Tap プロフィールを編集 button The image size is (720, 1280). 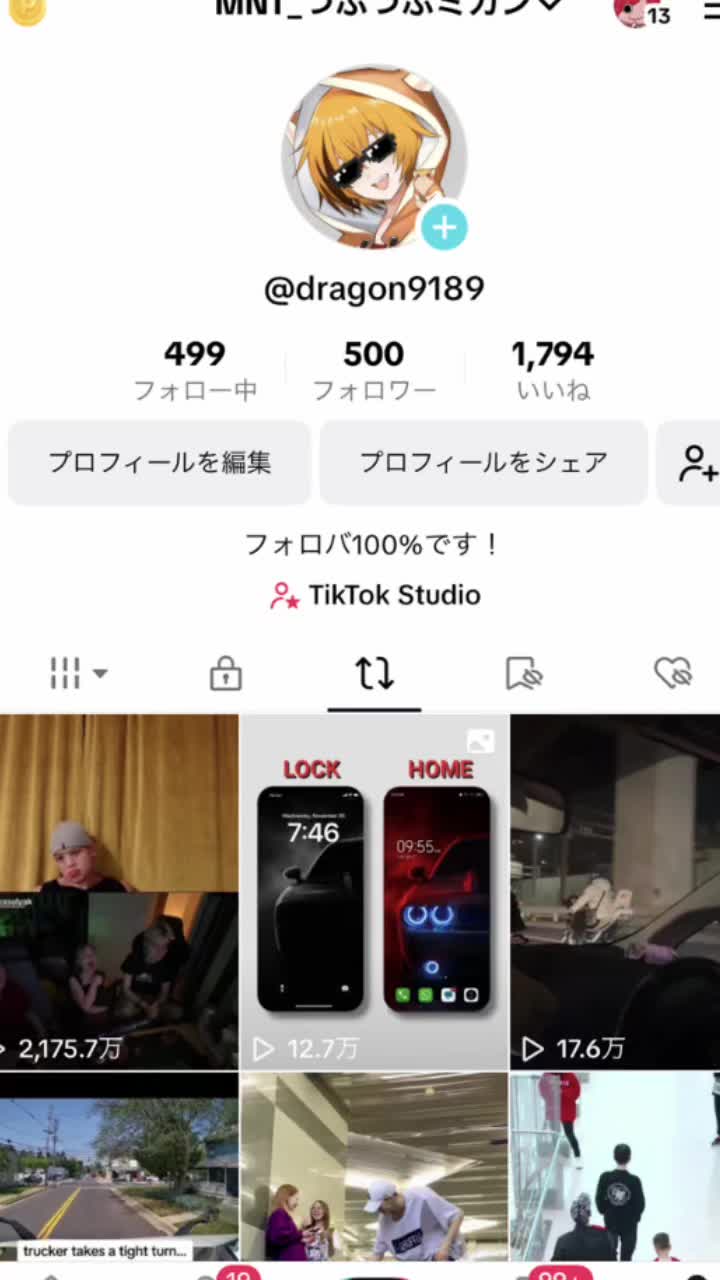point(159,462)
